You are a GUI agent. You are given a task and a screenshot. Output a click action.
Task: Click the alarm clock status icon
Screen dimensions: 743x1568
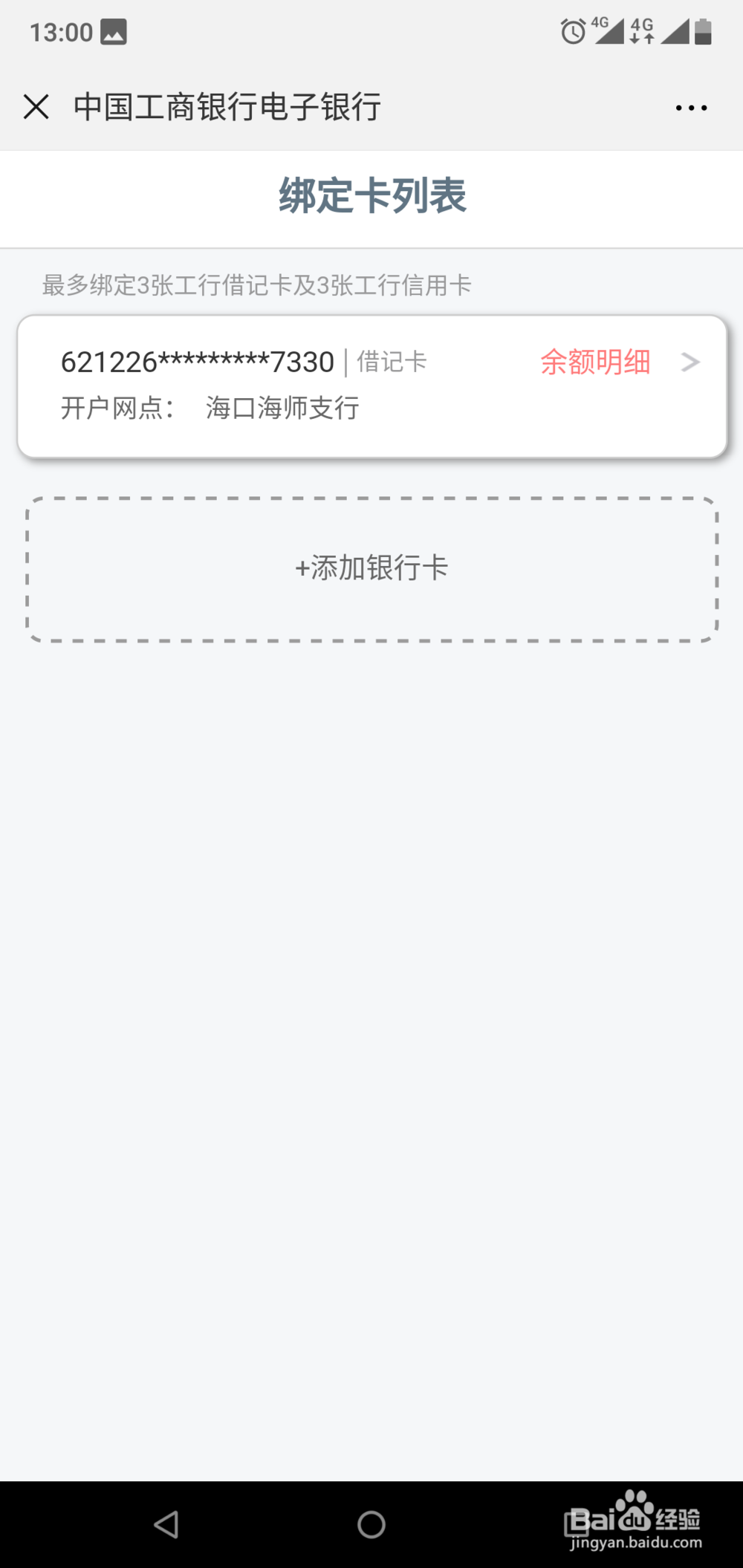[572, 31]
